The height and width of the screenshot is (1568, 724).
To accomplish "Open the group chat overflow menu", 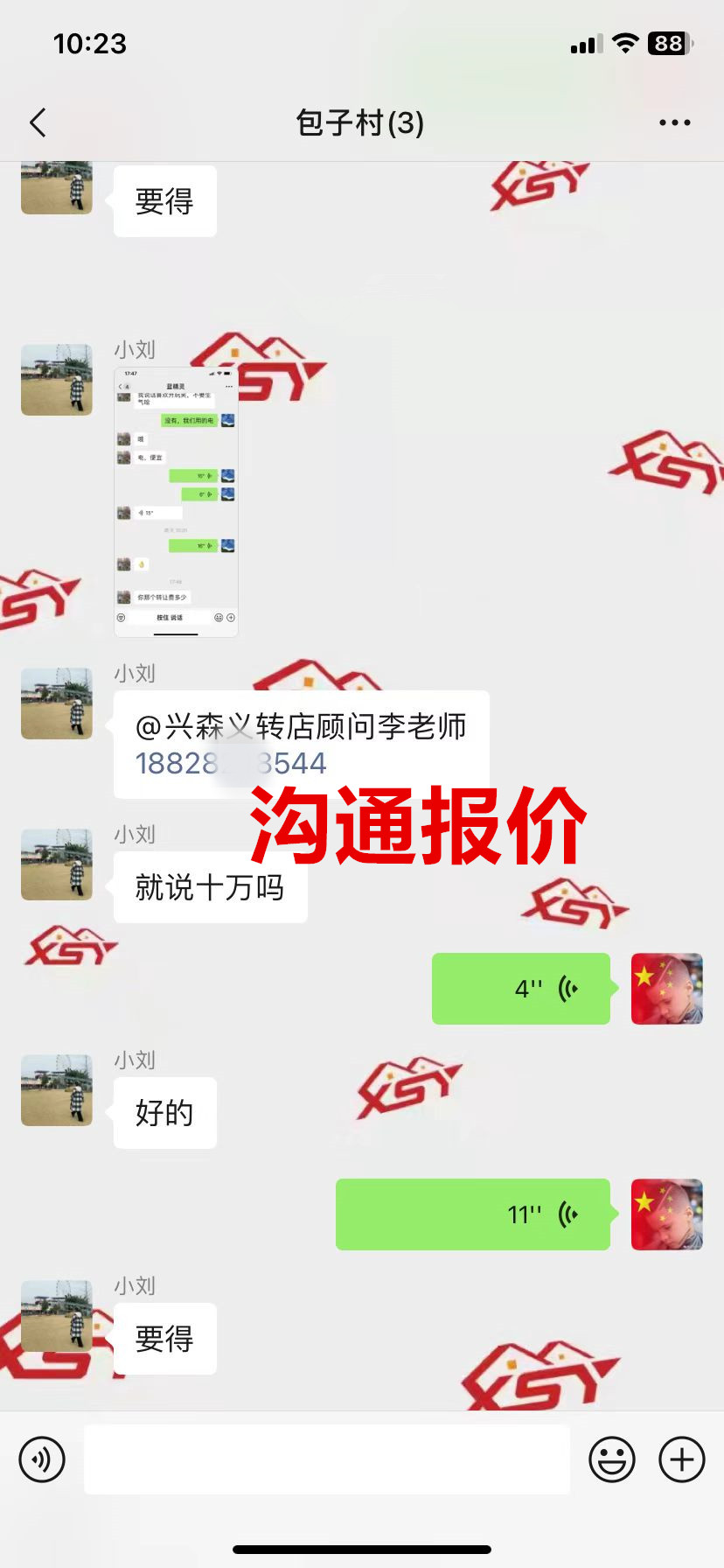I will (x=674, y=123).
